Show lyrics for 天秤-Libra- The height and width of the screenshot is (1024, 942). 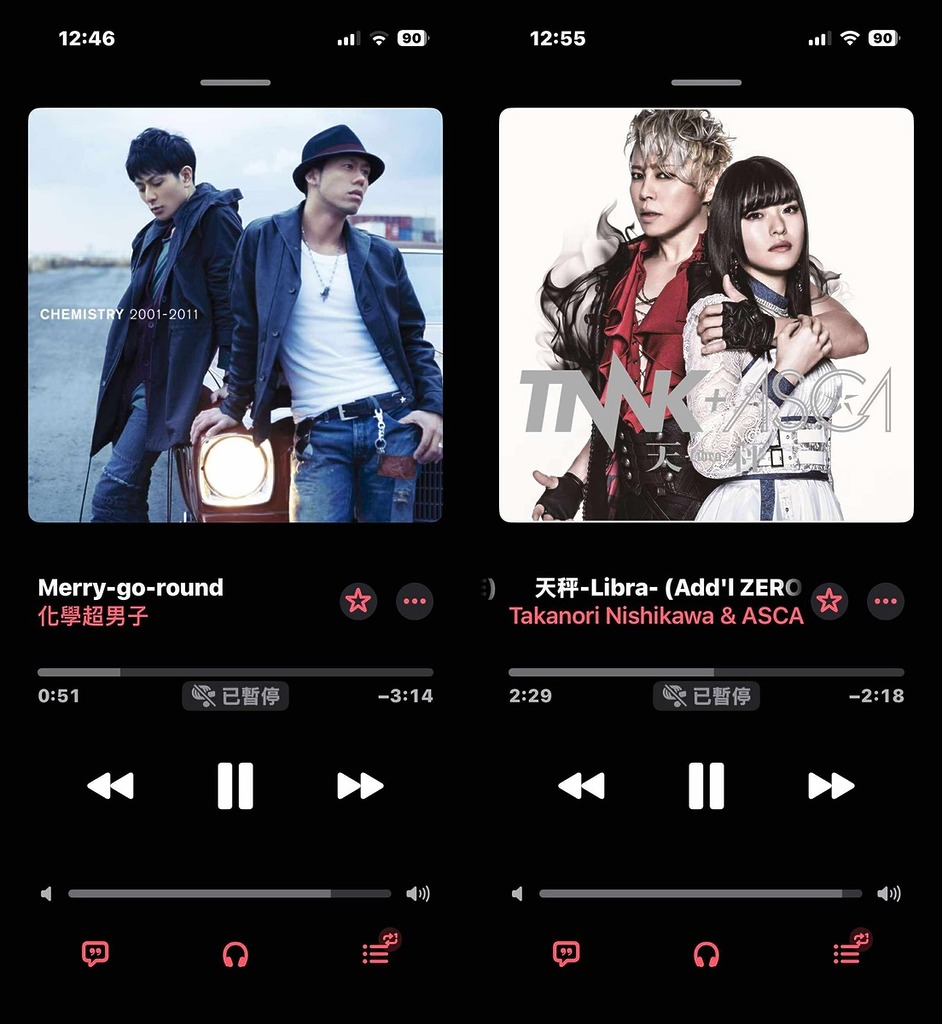(566, 953)
